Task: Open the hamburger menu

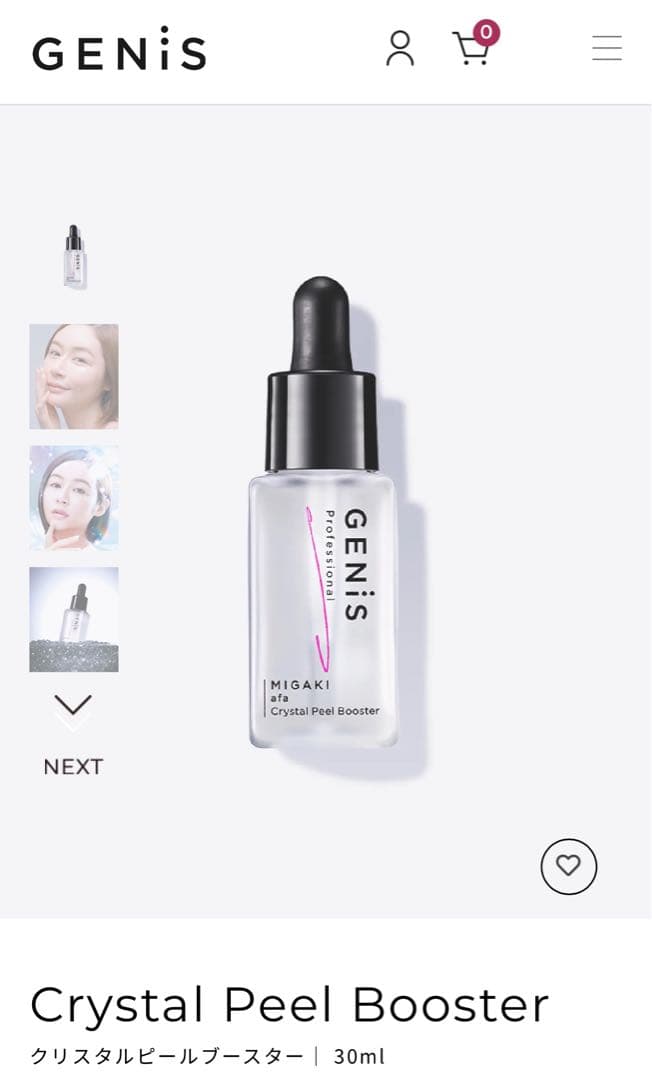Action: [x=606, y=48]
